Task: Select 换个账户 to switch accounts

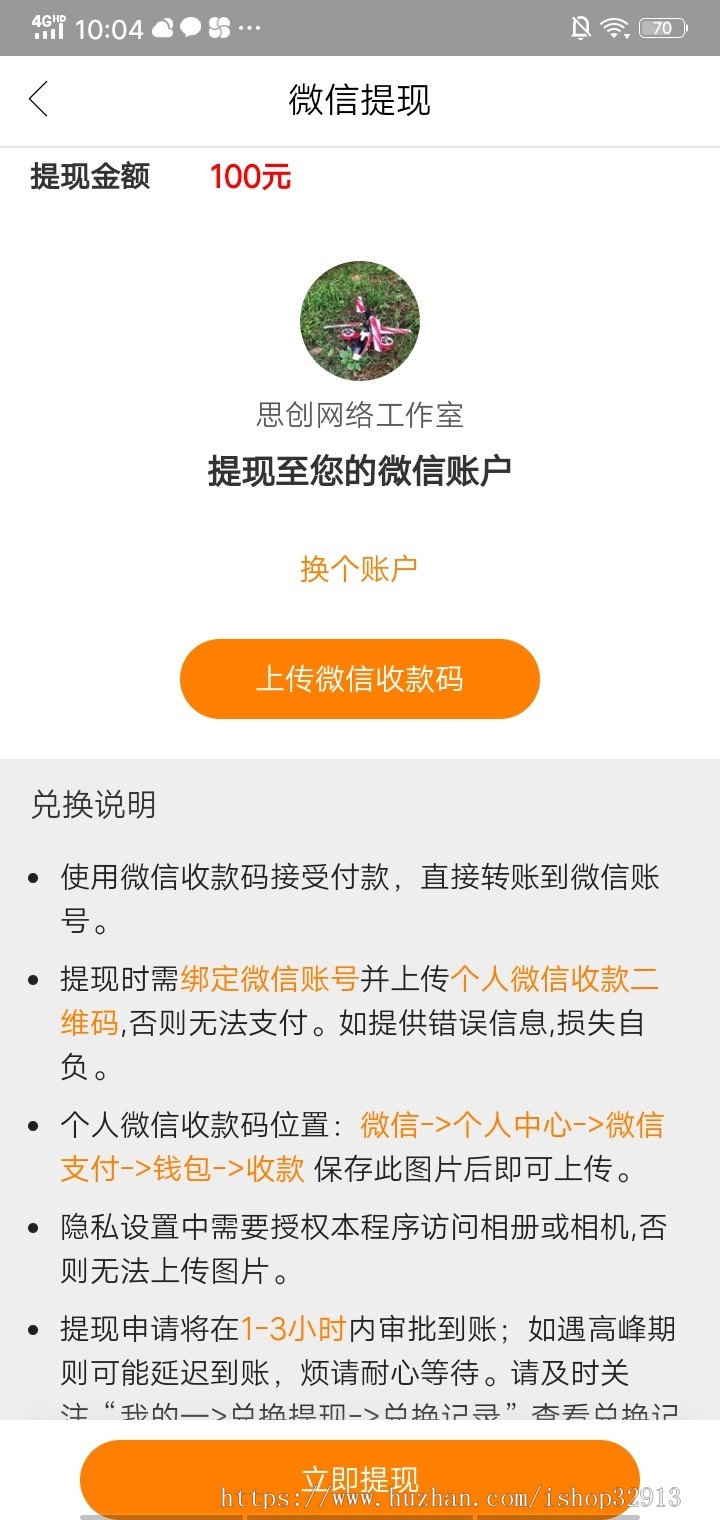Action: point(359,568)
